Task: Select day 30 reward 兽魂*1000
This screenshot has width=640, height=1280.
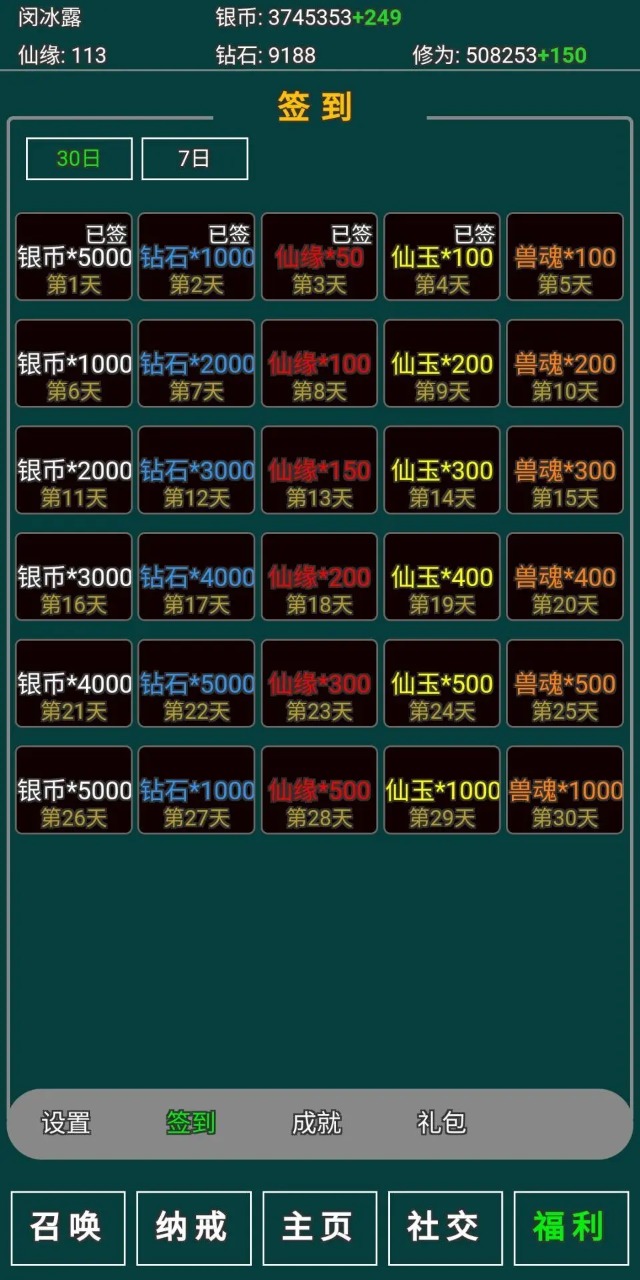Action: [565, 790]
